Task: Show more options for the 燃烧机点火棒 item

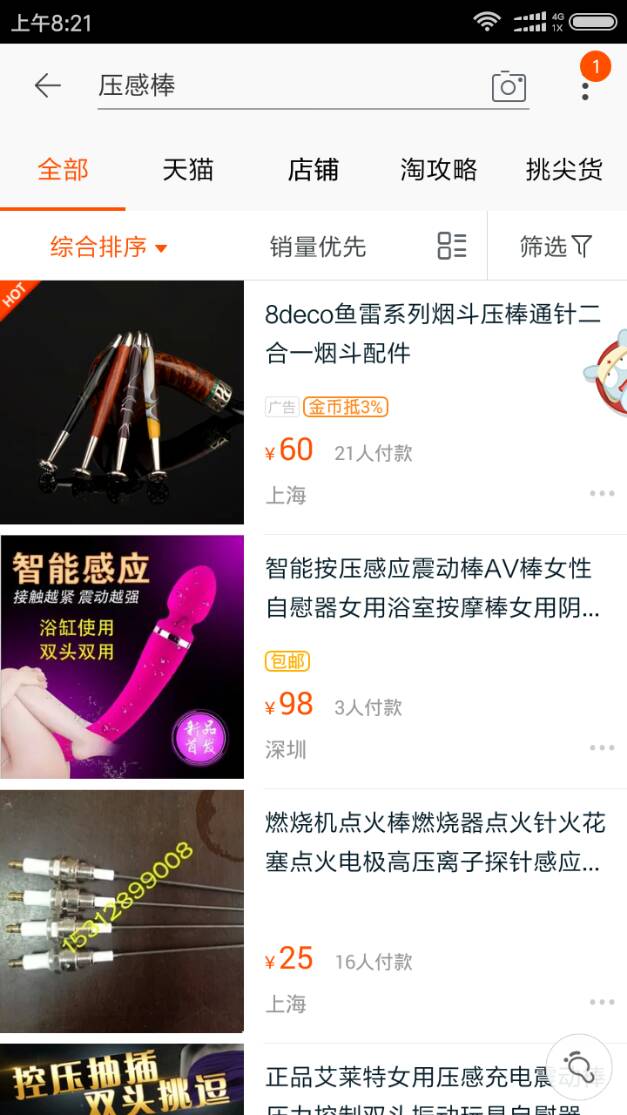Action: coord(602,1002)
